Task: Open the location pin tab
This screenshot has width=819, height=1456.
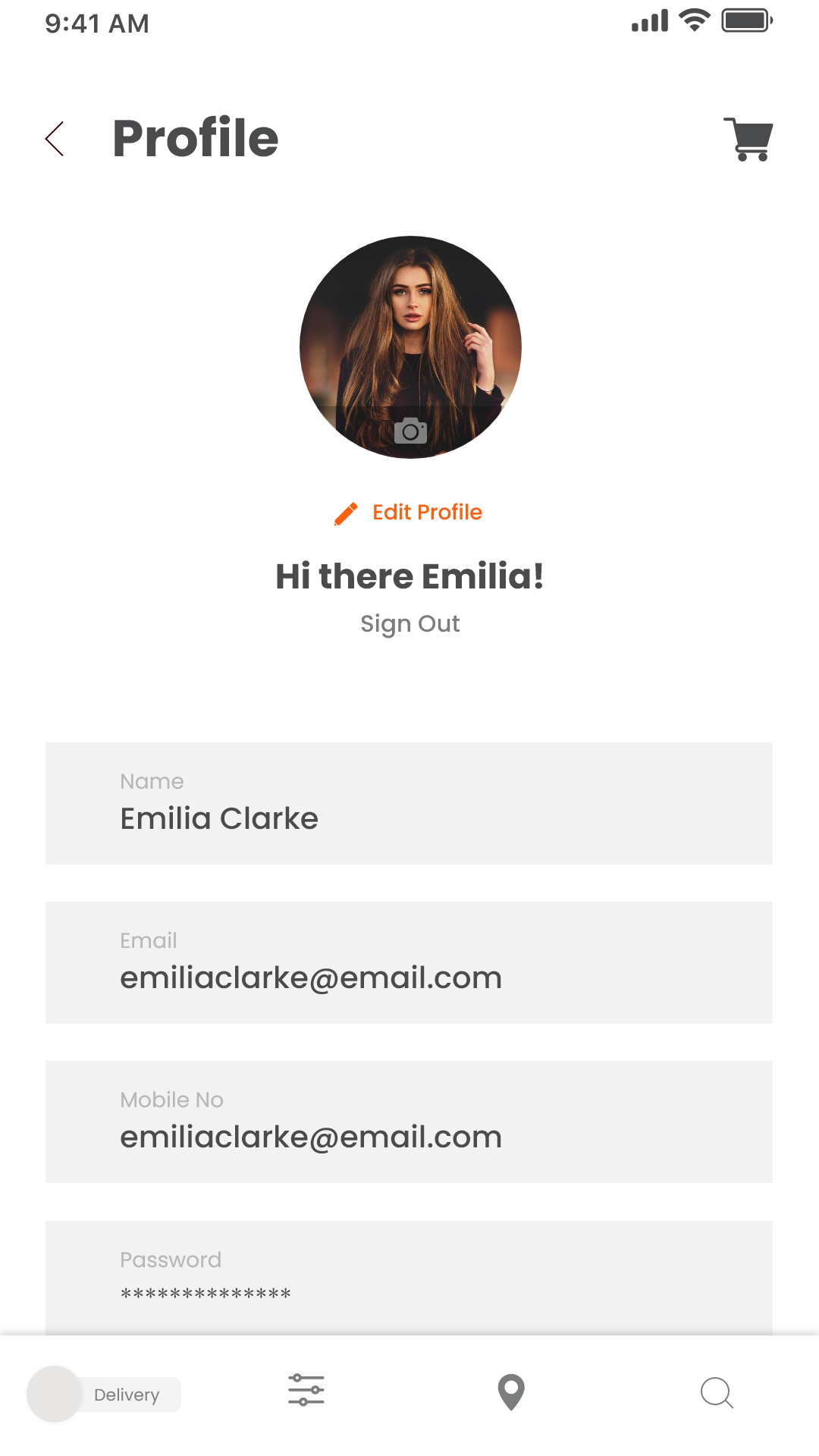Action: click(x=511, y=1392)
